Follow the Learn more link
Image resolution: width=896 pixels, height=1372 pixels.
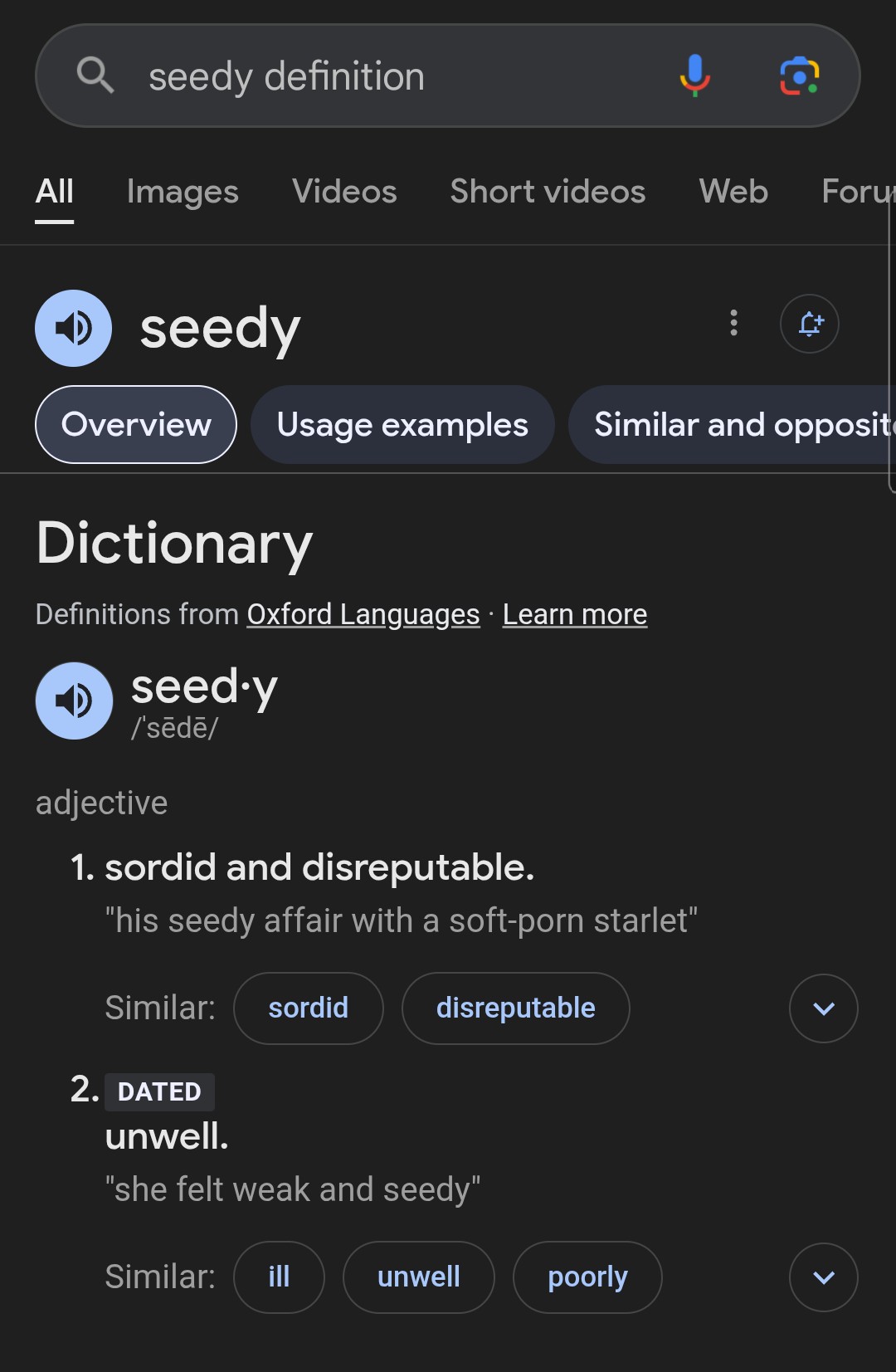click(575, 614)
